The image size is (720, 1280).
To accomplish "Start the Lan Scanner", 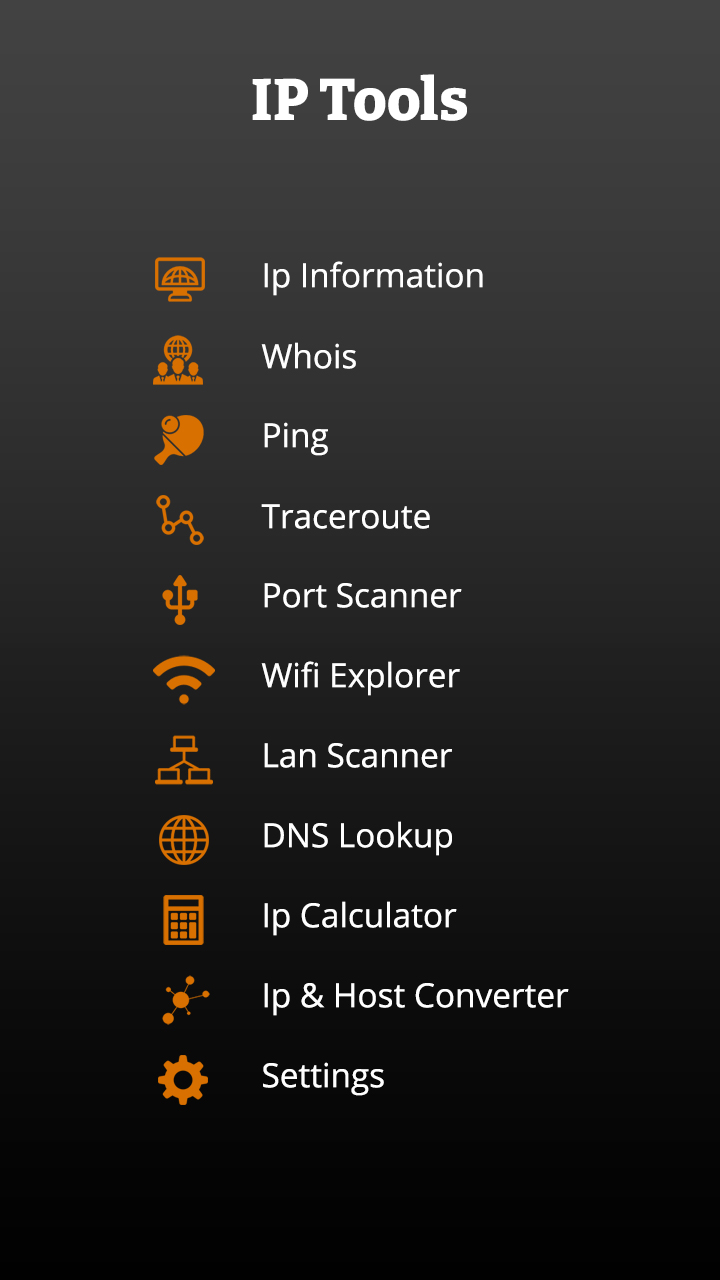I will tap(357, 756).
